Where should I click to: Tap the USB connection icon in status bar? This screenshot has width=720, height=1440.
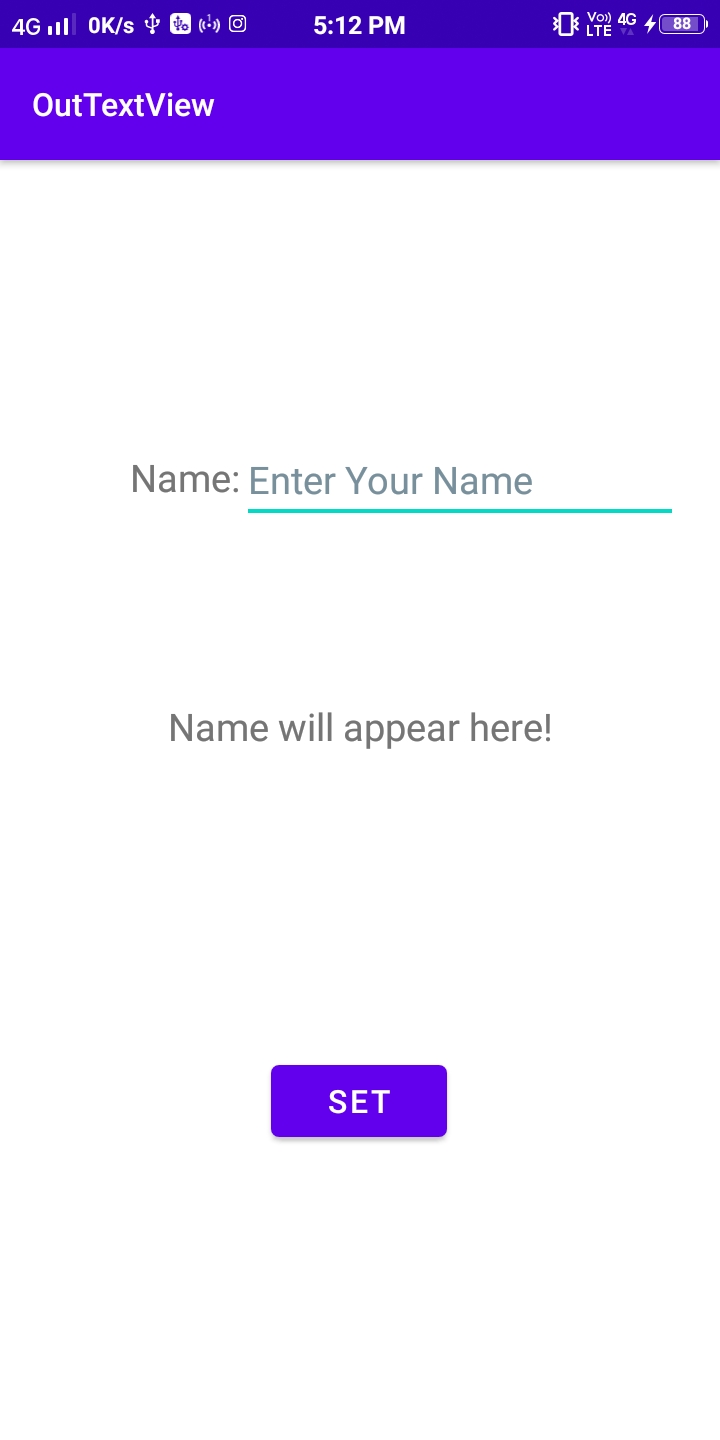point(152,24)
